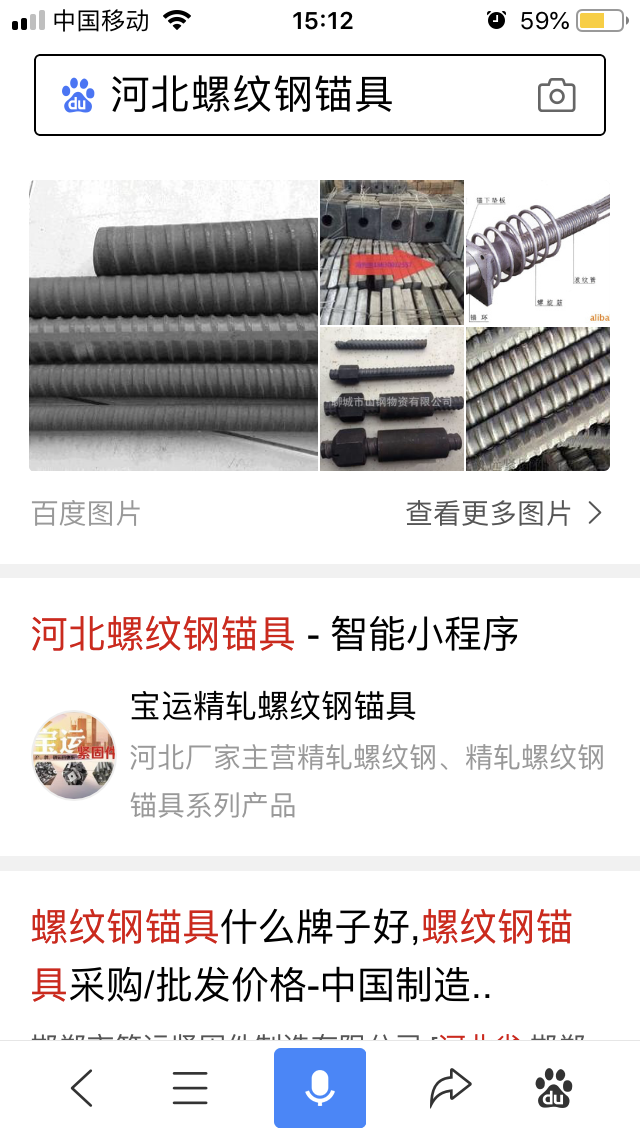The image size is (640, 1136).
Task: Start voice search with the microphone
Action: click(320, 1088)
